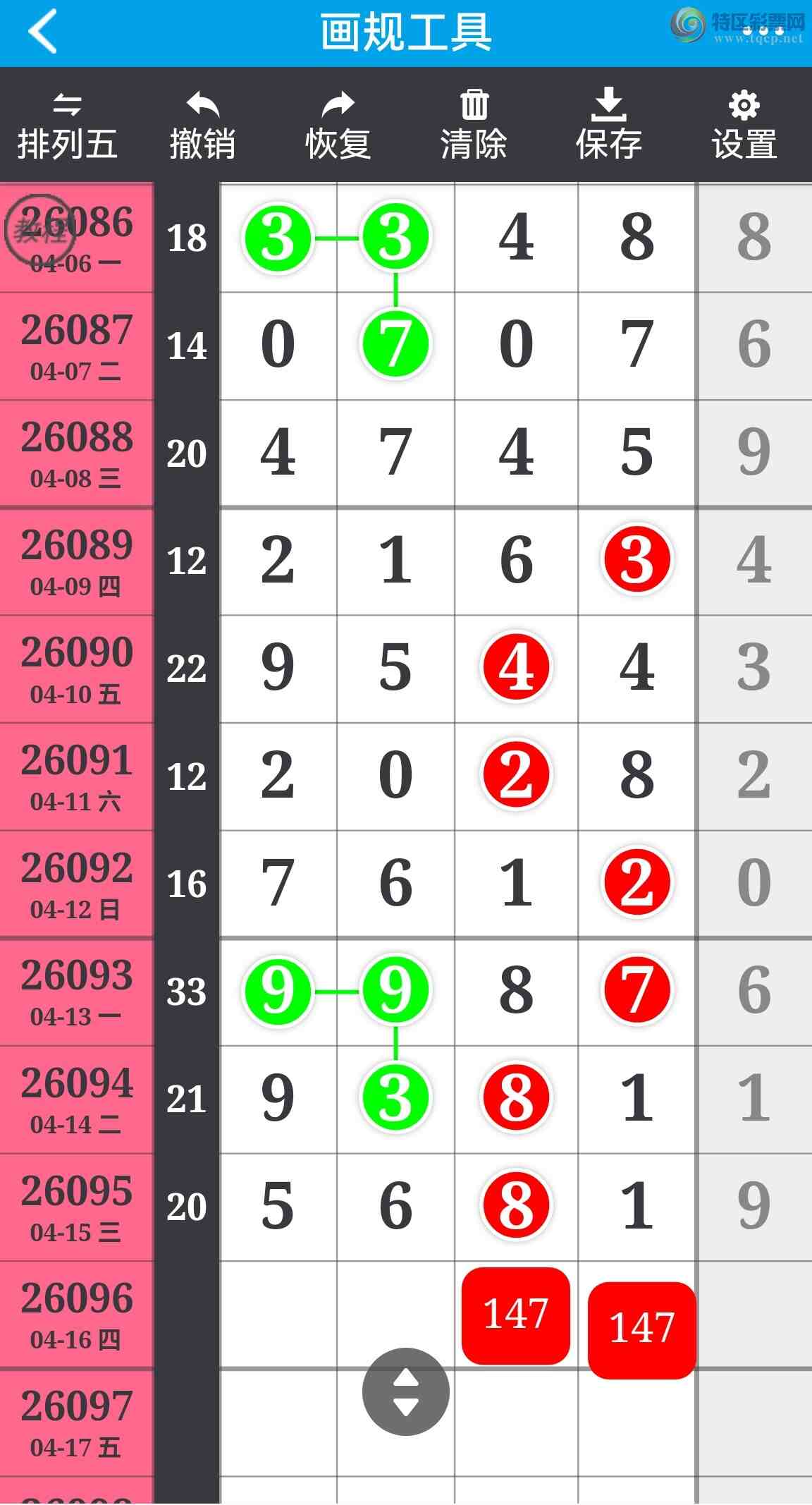Go back from the 画规工具 screen
The image size is (812, 1505).
click(x=42, y=32)
